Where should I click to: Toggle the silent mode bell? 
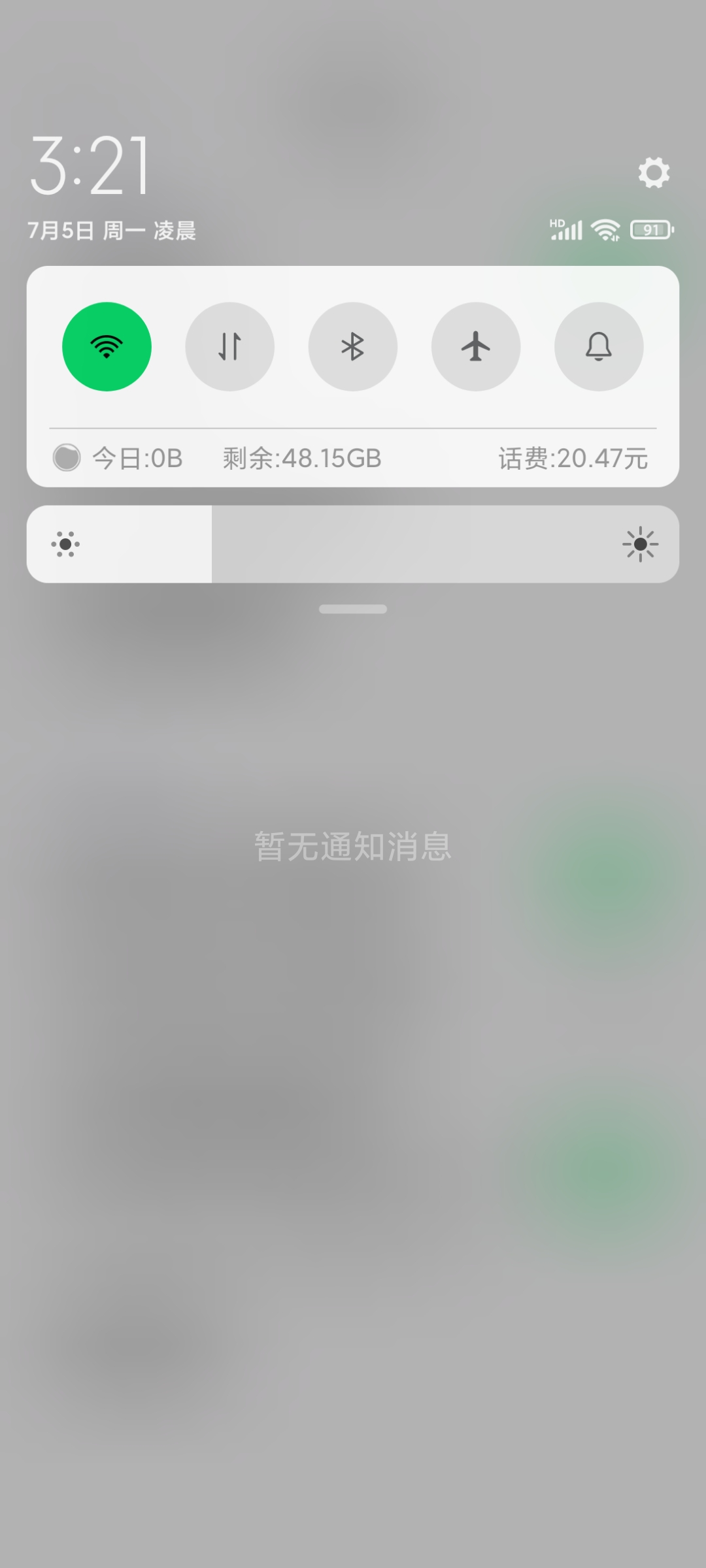pyautogui.click(x=599, y=346)
